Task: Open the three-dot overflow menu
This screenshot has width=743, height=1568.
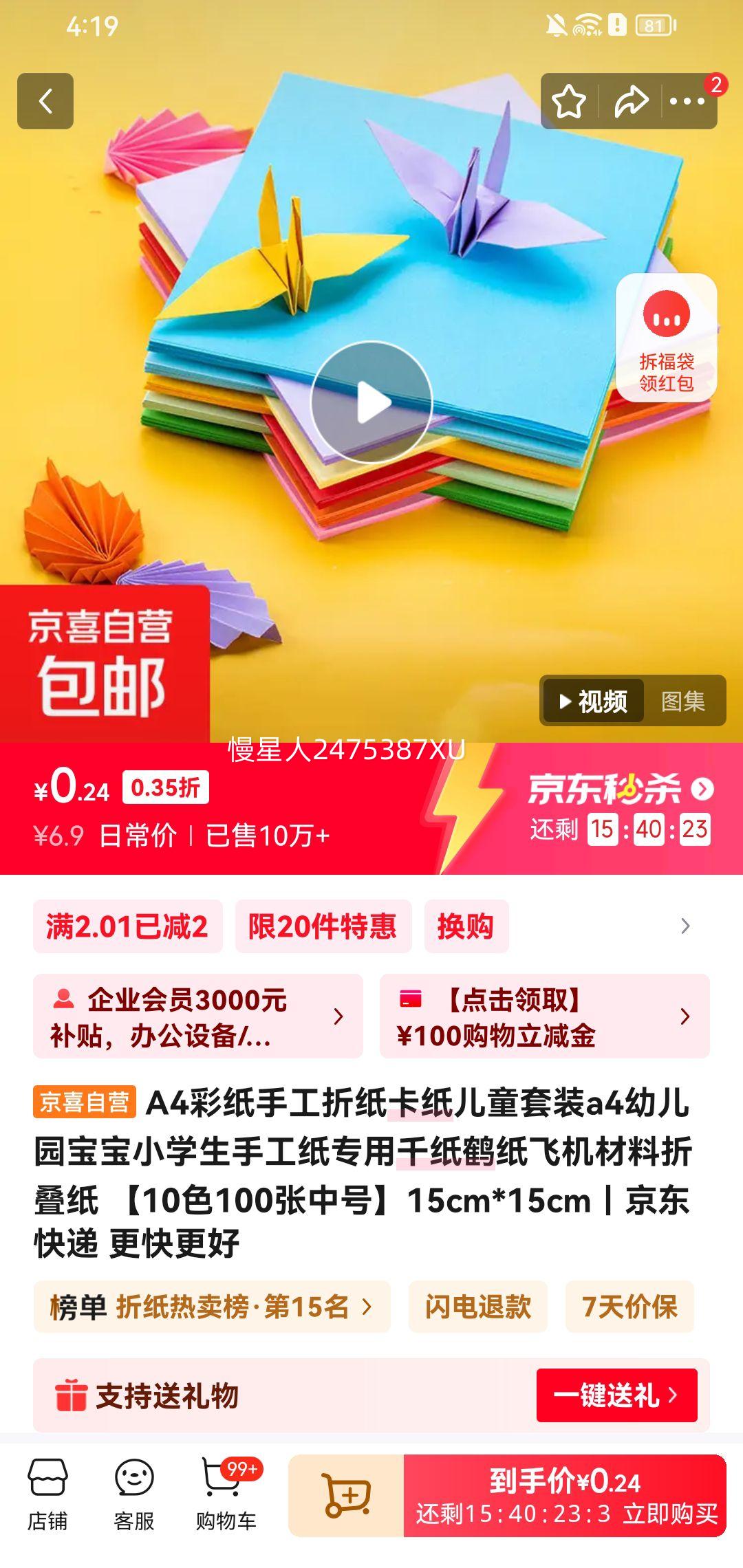Action: click(x=687, y=102)
